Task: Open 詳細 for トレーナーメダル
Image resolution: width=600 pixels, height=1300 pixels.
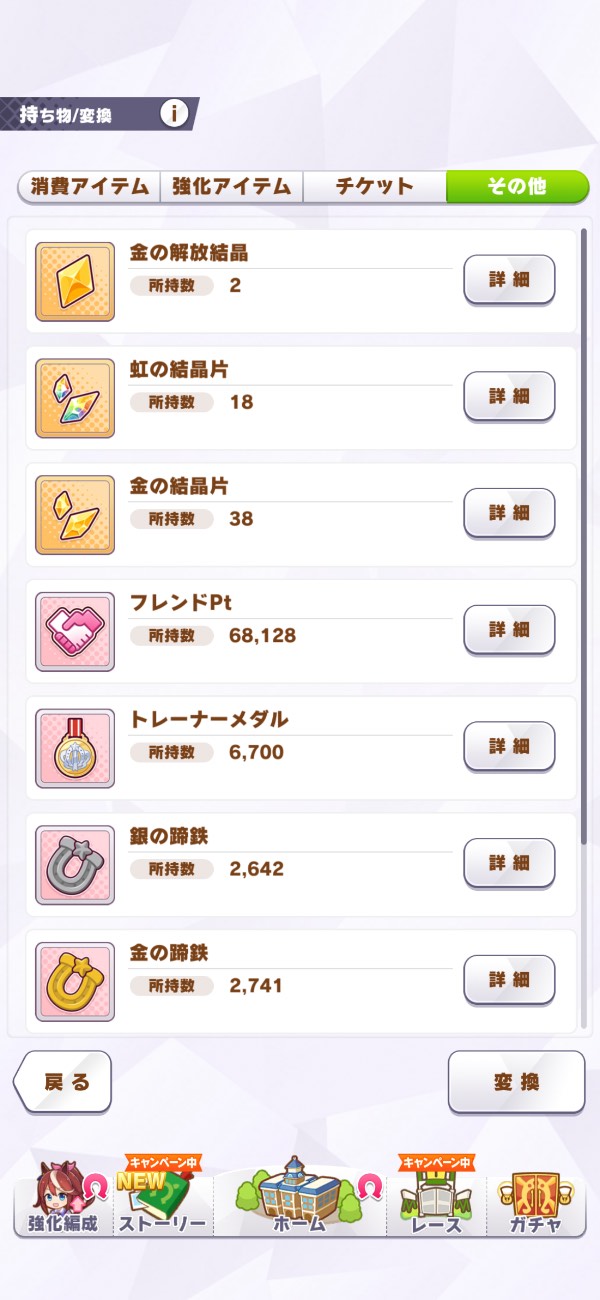Action: click(509, 746)
